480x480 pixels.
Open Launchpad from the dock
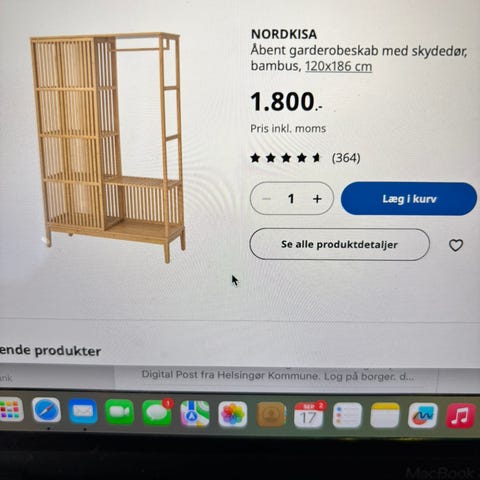(11, 409)
